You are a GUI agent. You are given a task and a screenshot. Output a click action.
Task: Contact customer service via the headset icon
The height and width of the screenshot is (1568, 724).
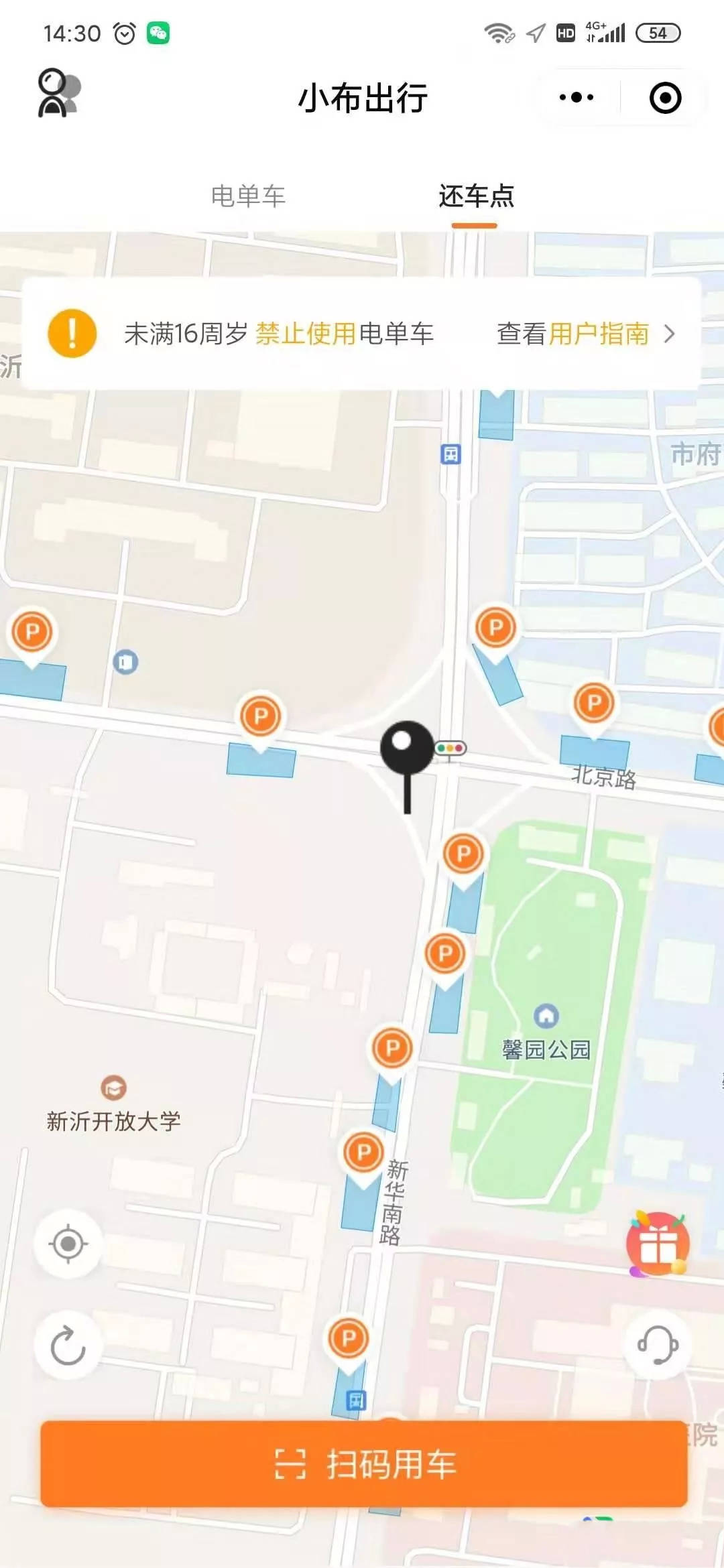tap(658, 1345)
